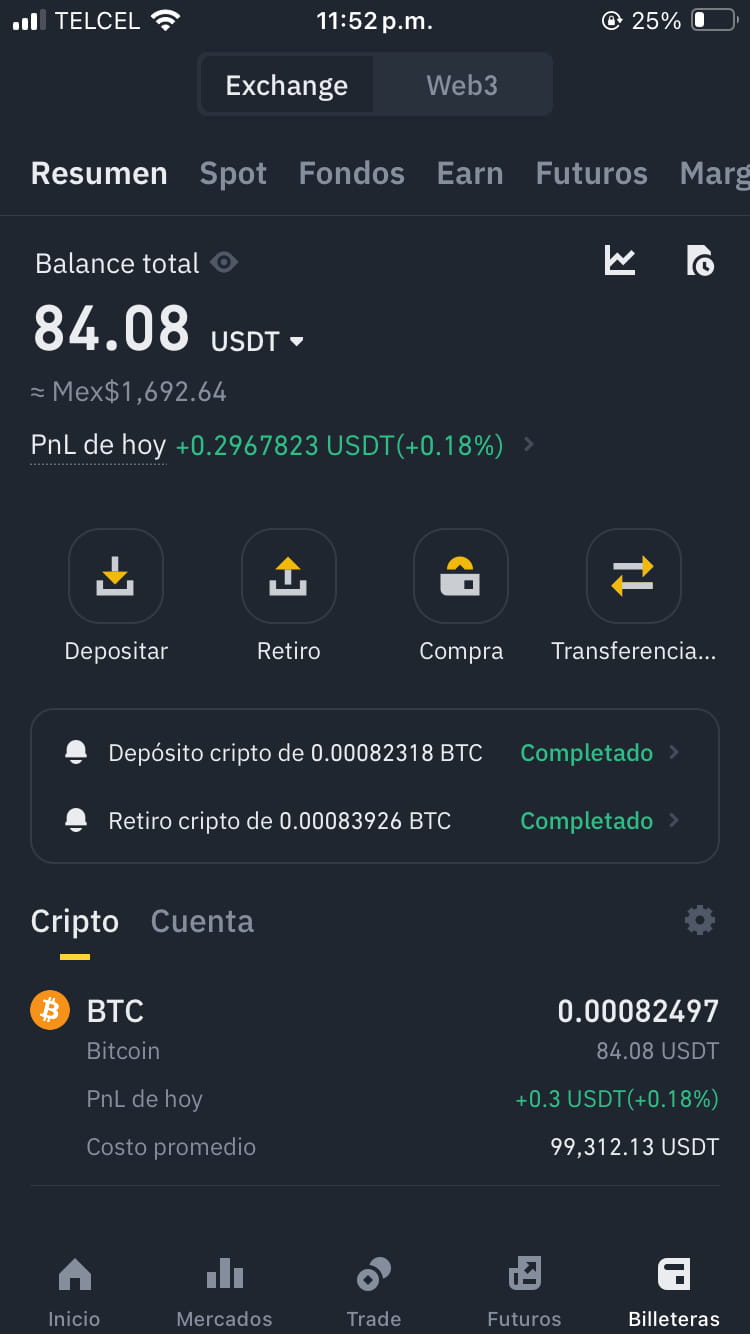The height and width of the screenshot is (1334, 750).
Task: Open the asset list settings gear
Action: (x=700, y=920)
